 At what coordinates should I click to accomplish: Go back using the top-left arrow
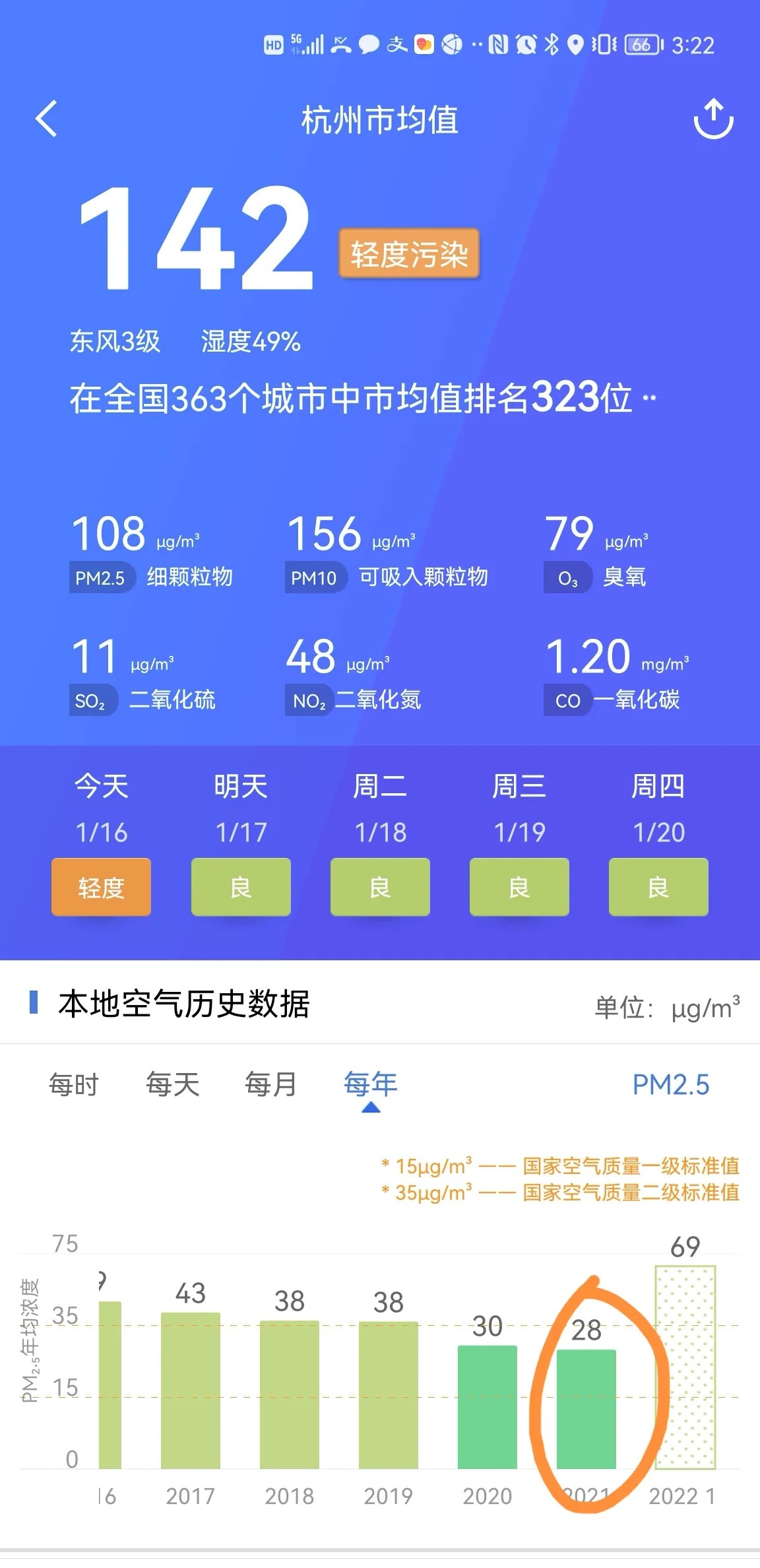click(46, 119)
